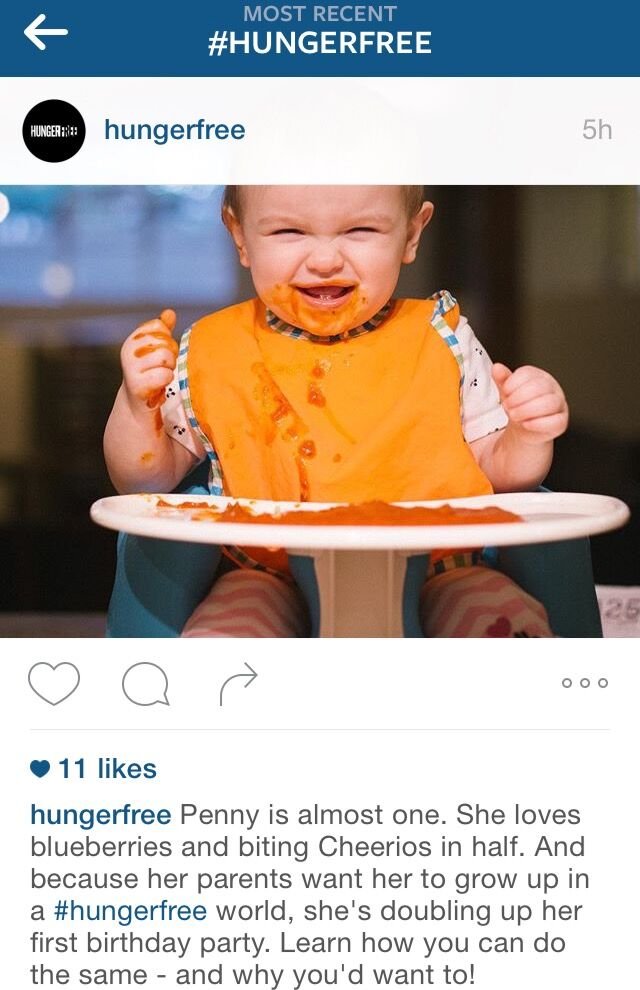Open the baby photo post
640x990 pixels.
pyautogui.click(x=320, y=410)
